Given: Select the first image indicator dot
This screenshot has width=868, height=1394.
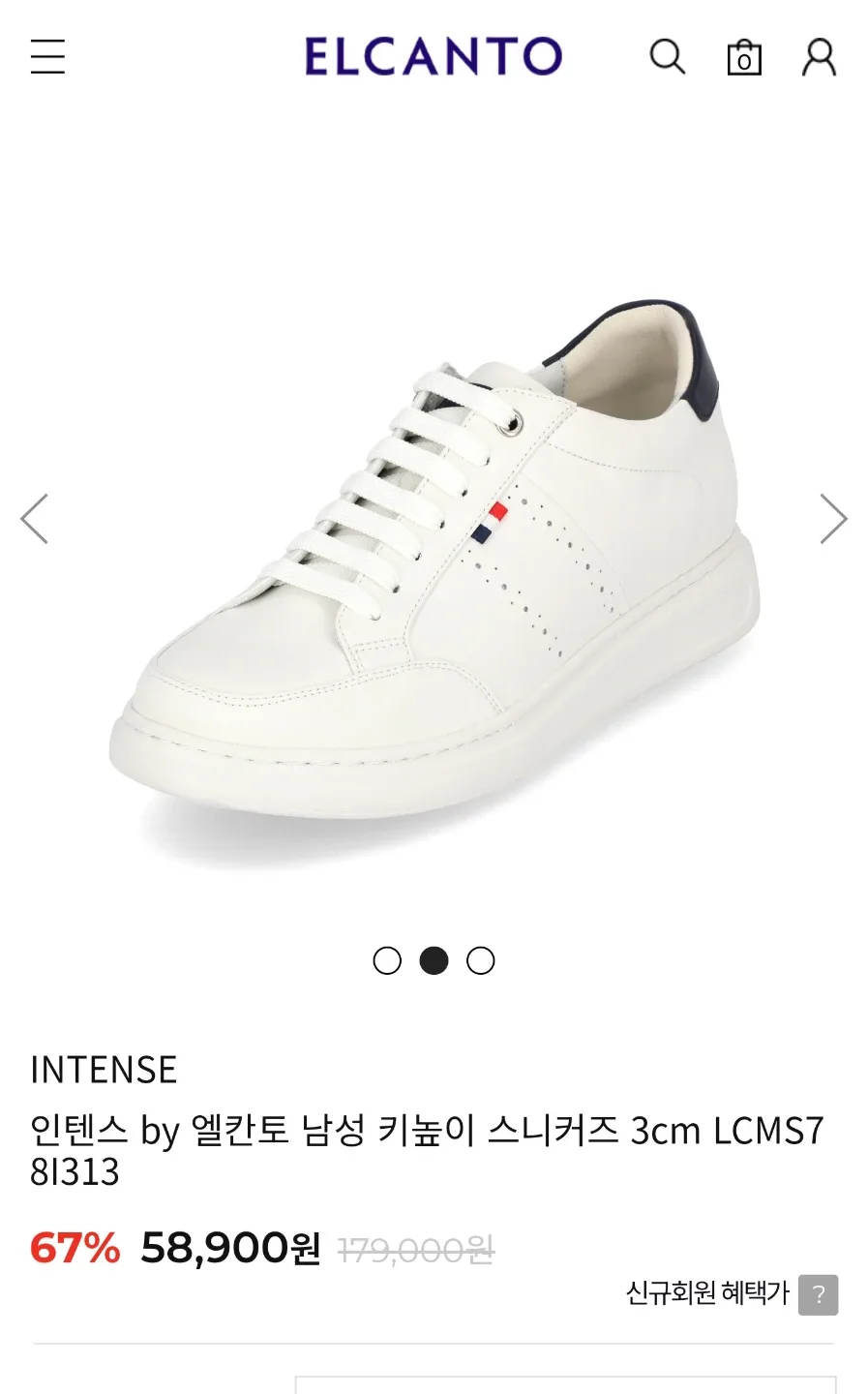Looking at the screenshot, I should [387, 960].
